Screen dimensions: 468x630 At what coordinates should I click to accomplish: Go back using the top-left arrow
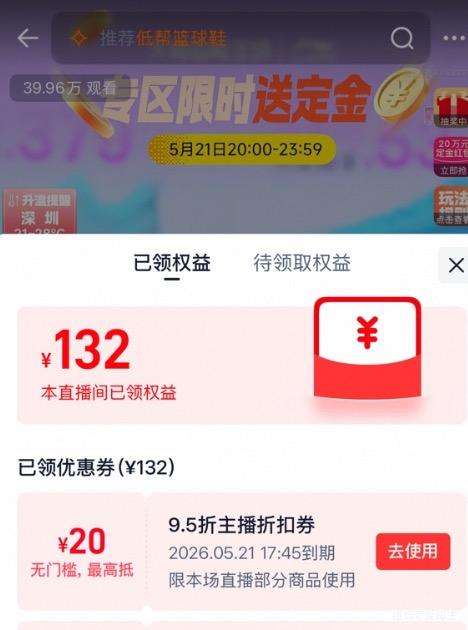(x=28, y=38)
